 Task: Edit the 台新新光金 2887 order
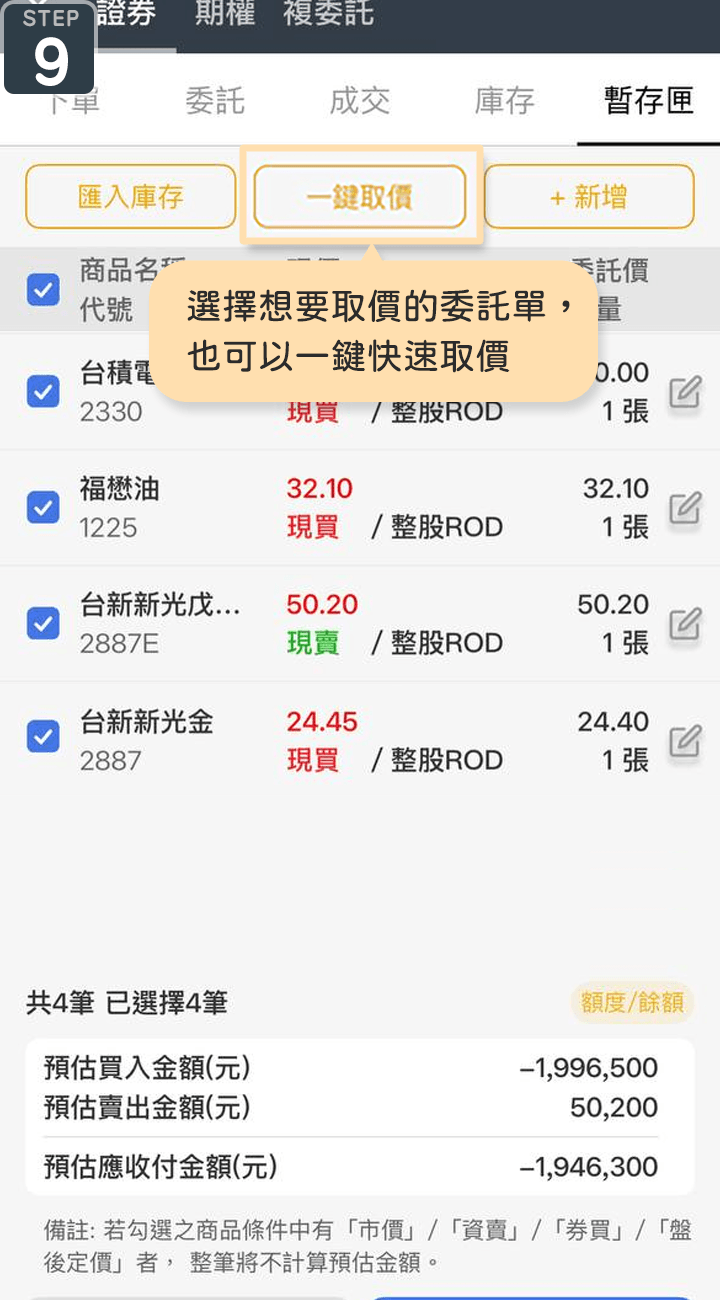685,741
